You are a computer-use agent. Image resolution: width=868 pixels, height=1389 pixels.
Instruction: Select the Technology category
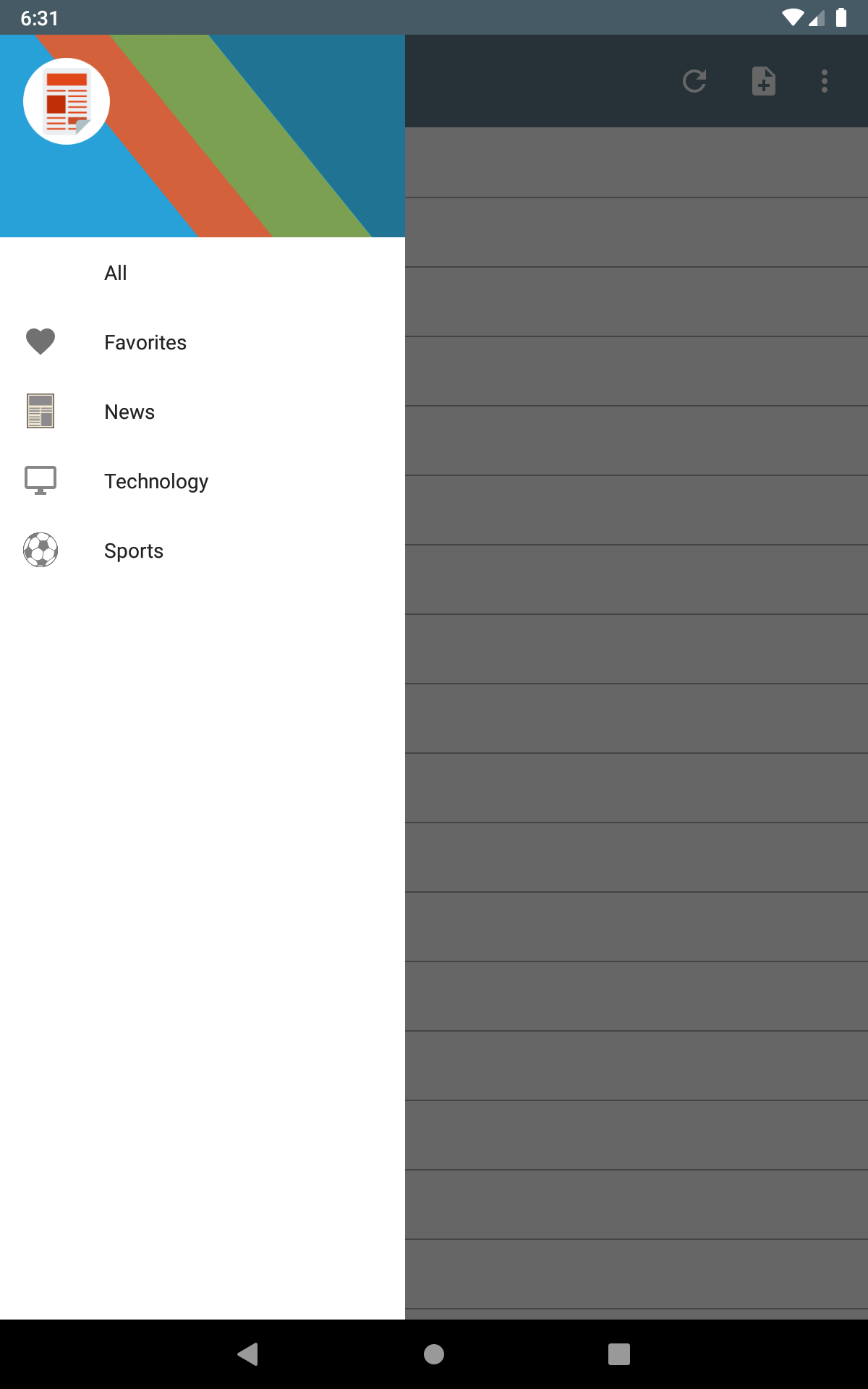[203, 481]
